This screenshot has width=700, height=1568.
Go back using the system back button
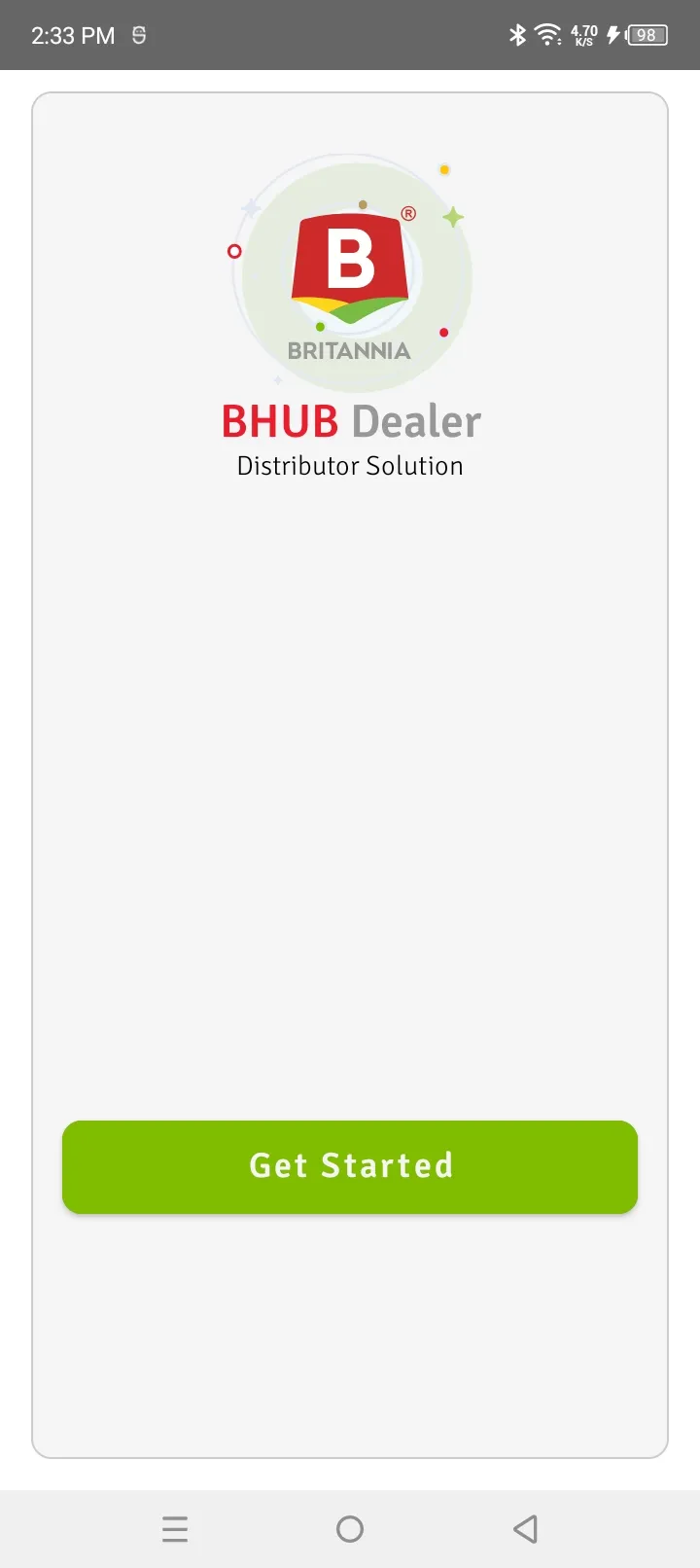(525, 1529)
